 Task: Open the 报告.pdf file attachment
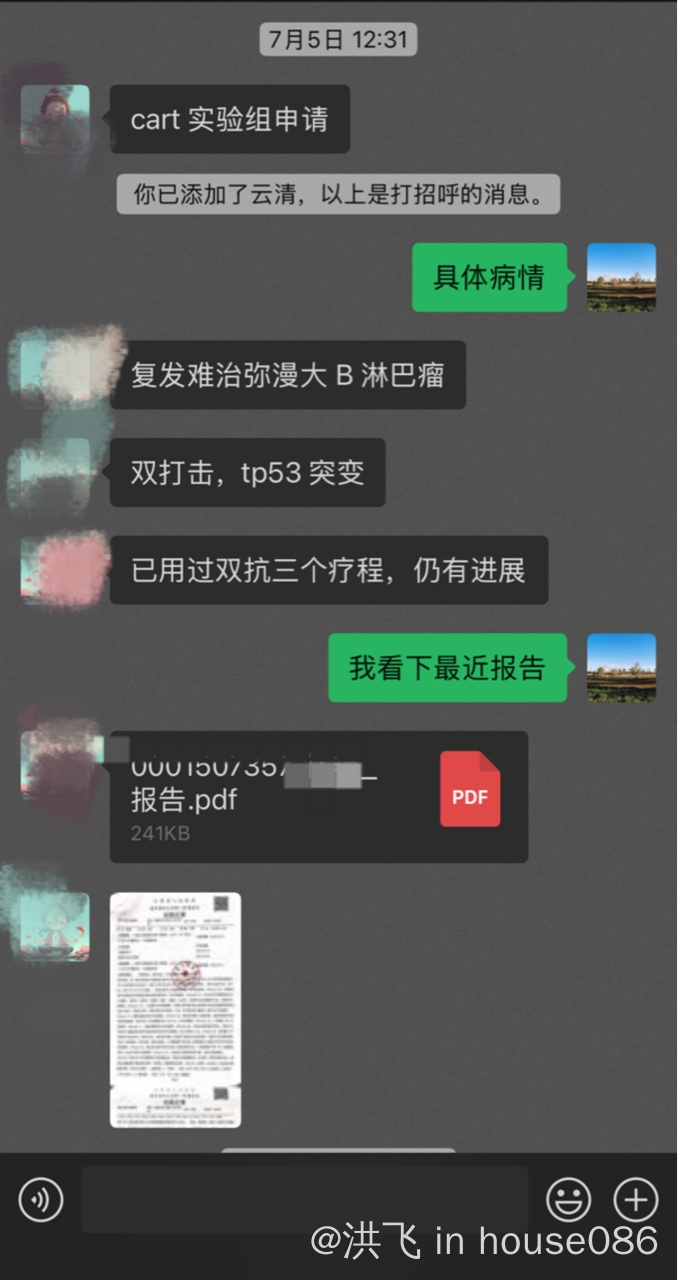click(319, 797)
